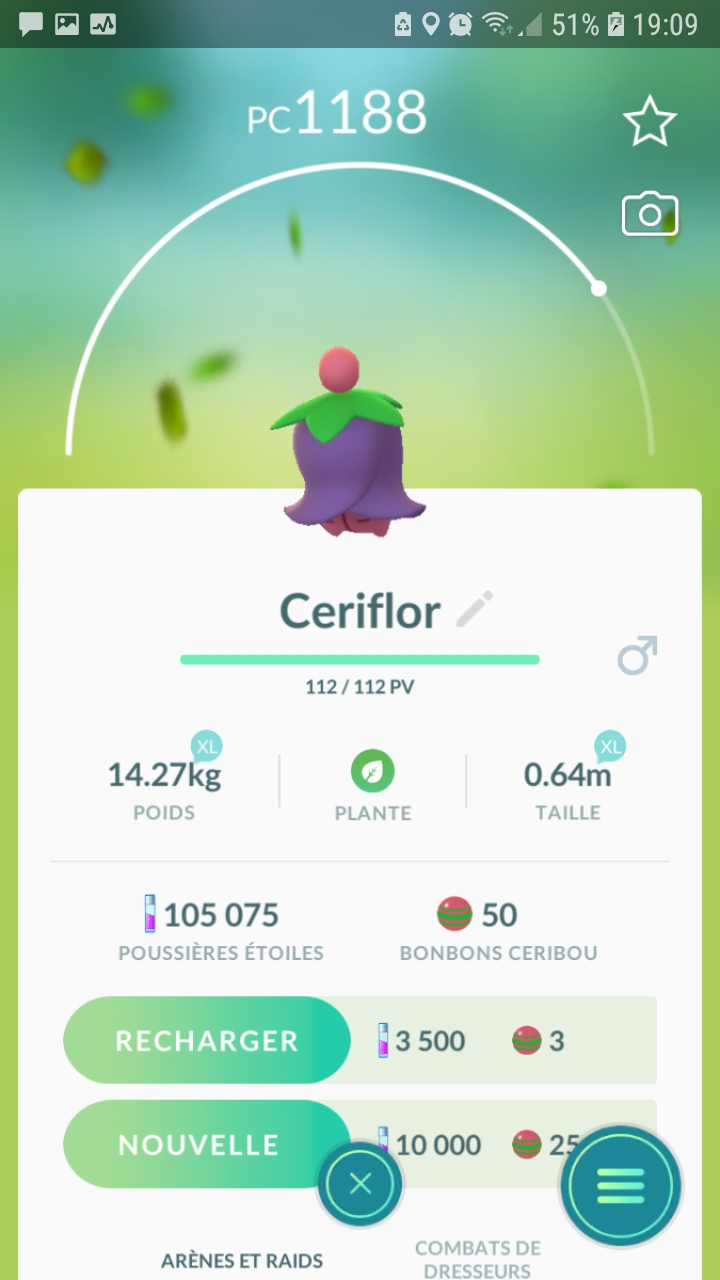Image resolution: width=720 pixels, height=1280 pixels.
Task: Open the green hamburger menu
Action: (x=620, y=1186)
